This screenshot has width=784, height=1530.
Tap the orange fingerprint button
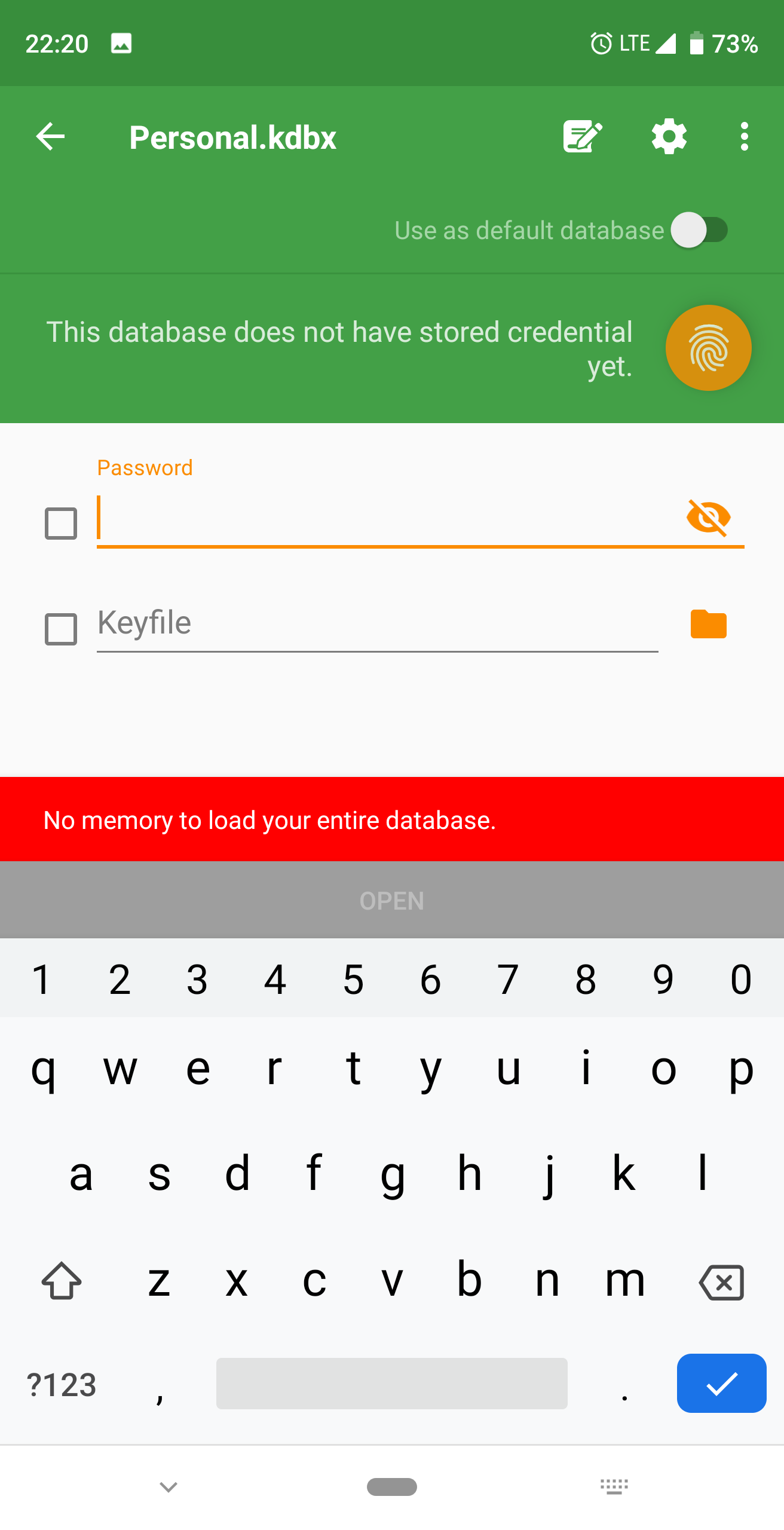pyautogui.click(x=708, y=348)
